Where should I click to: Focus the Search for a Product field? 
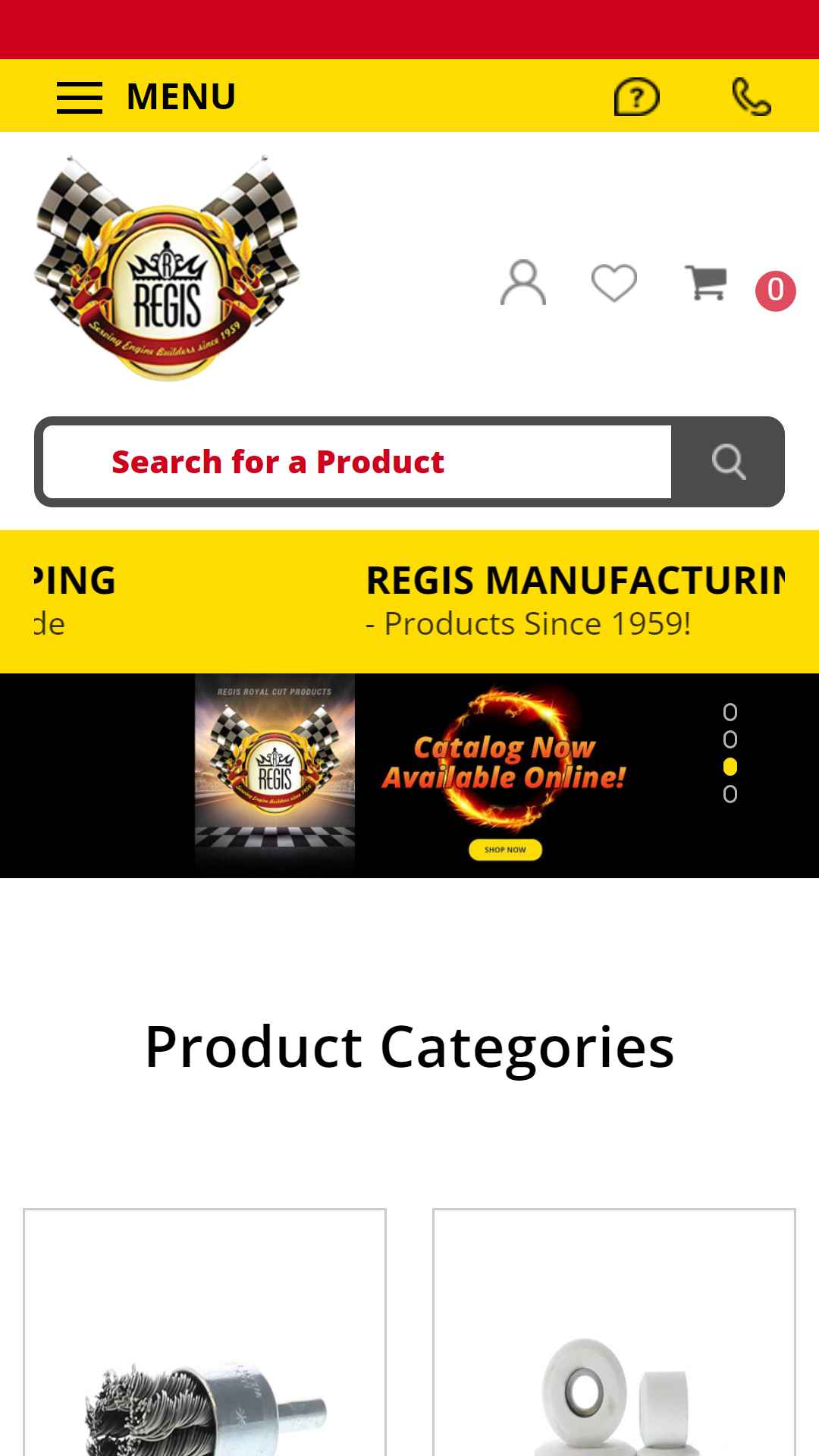coord(357,462)
